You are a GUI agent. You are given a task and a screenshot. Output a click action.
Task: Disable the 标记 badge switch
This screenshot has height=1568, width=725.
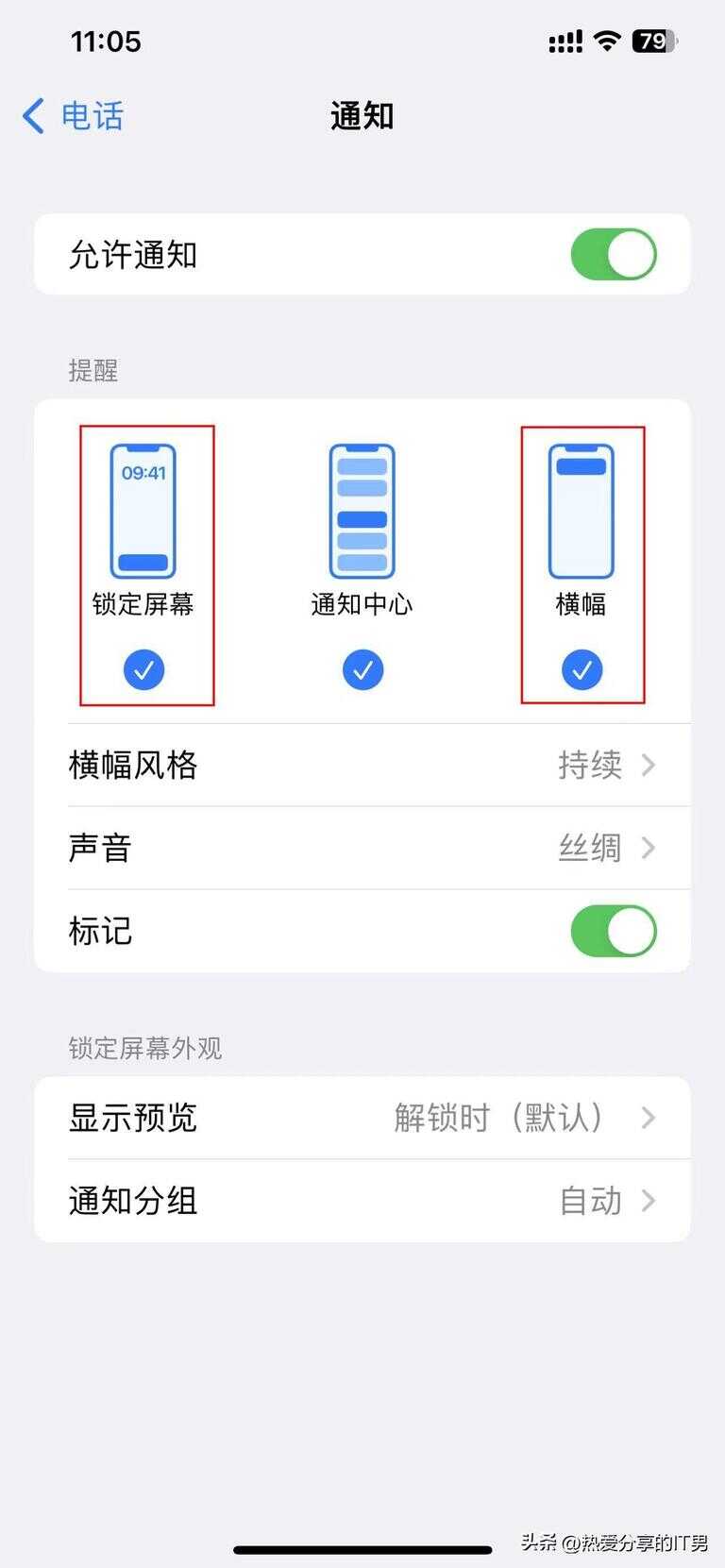tap(613, 931)
